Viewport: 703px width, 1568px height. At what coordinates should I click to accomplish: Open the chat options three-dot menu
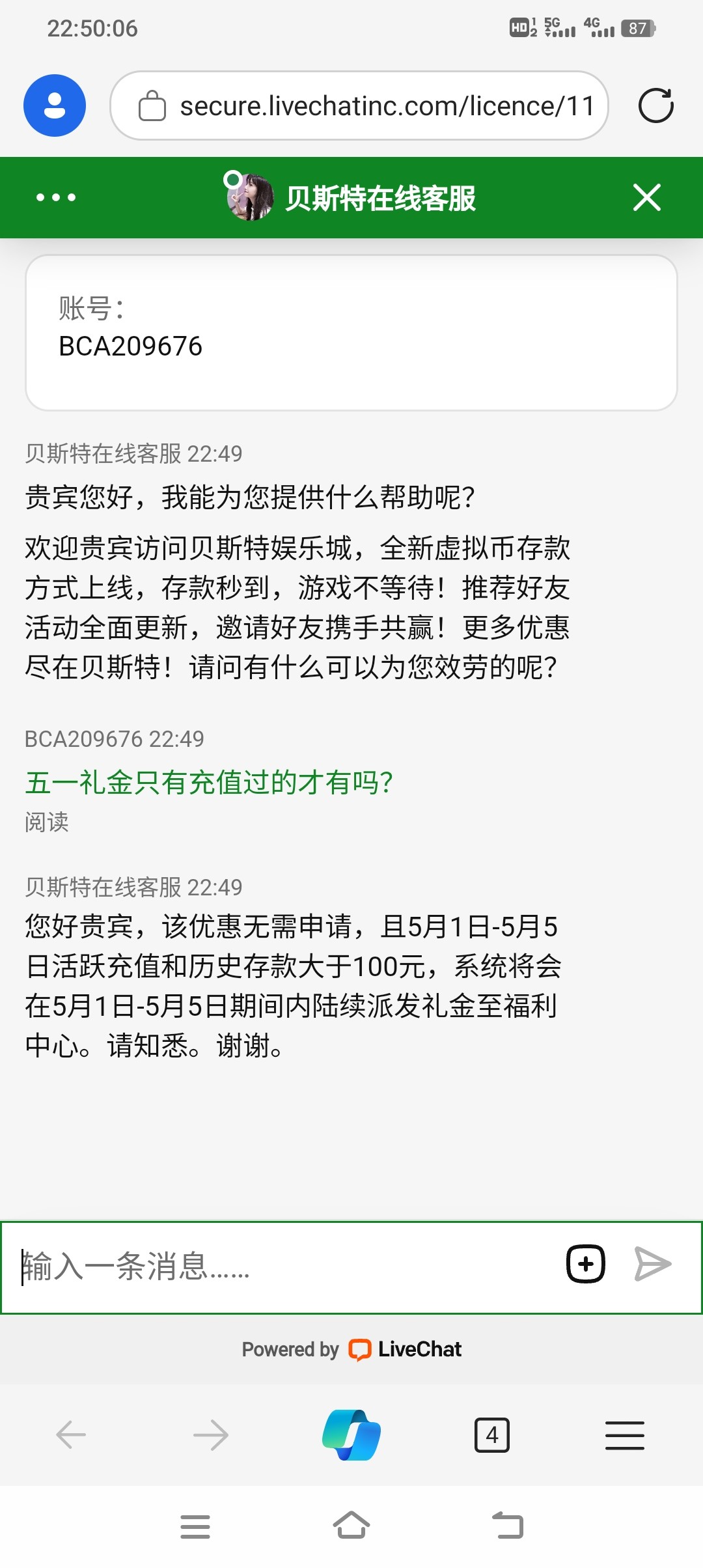tap(56, 197)
